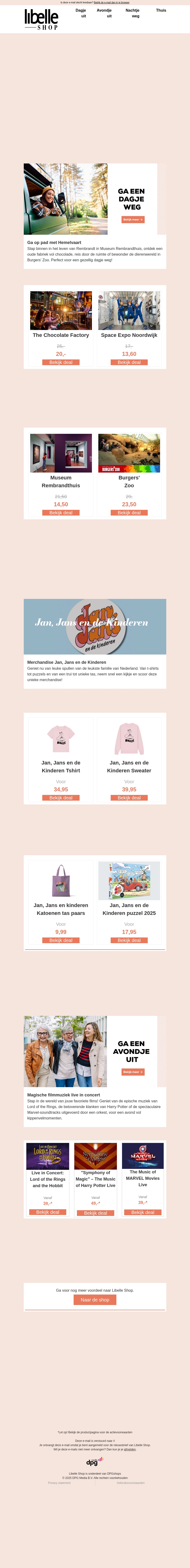Screen dimensions: 190x1568
Task: Open the Symphony of Magic Harry Potter deal
Action: [95, 1213]
